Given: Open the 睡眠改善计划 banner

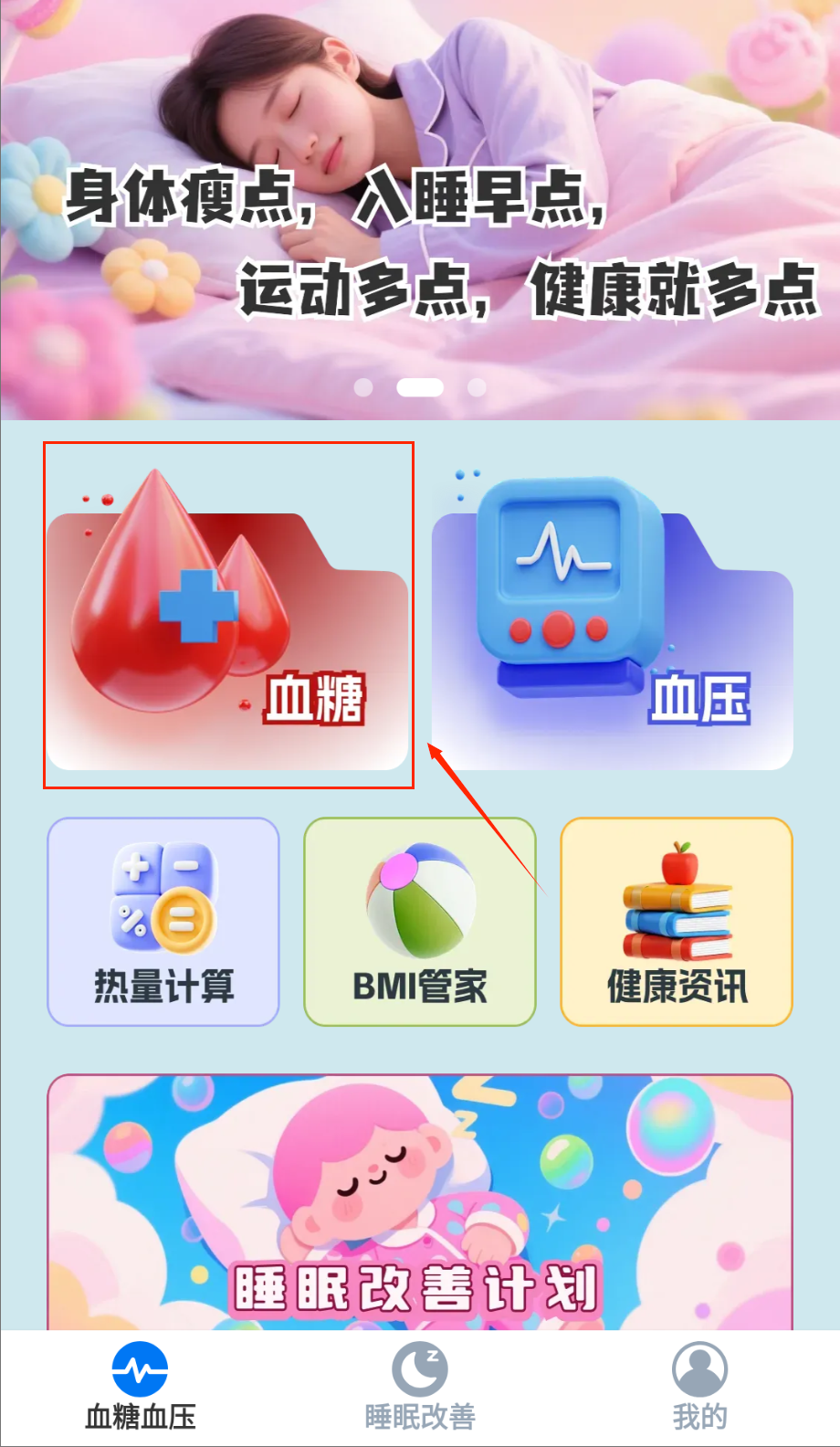Looking at the screenshot, I should click(420, 1206).
